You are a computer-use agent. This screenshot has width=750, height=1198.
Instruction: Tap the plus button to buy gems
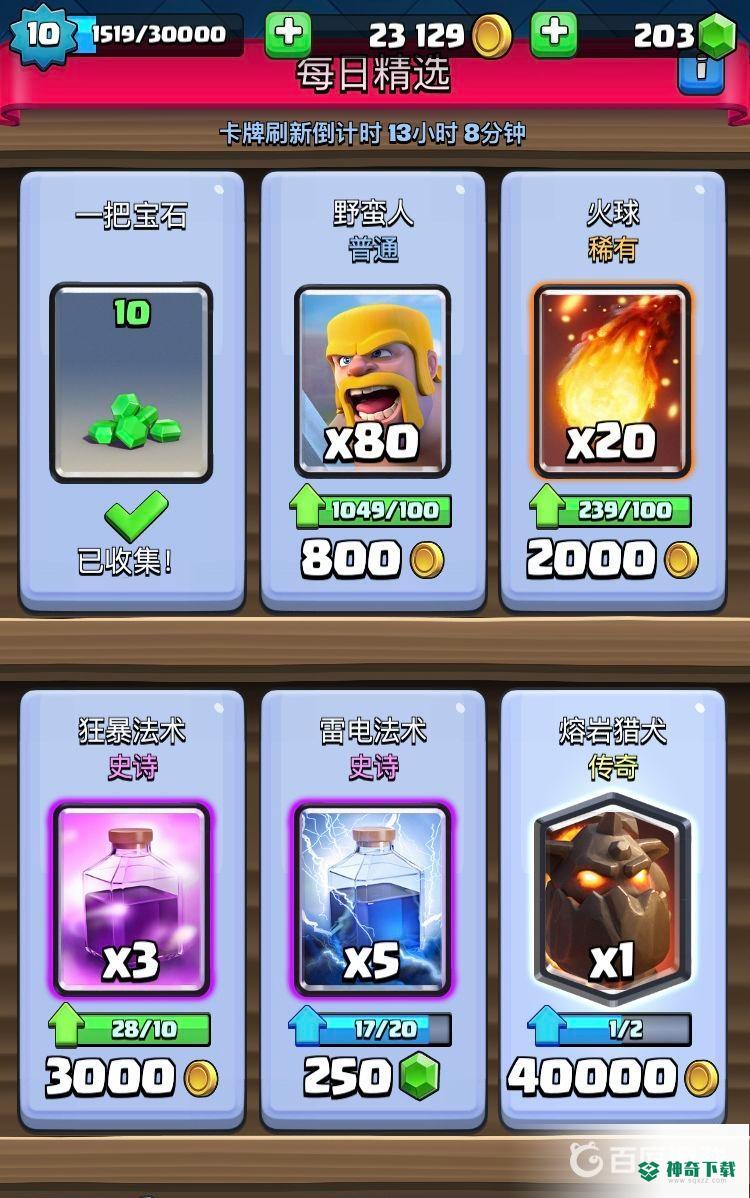[553, 34]
